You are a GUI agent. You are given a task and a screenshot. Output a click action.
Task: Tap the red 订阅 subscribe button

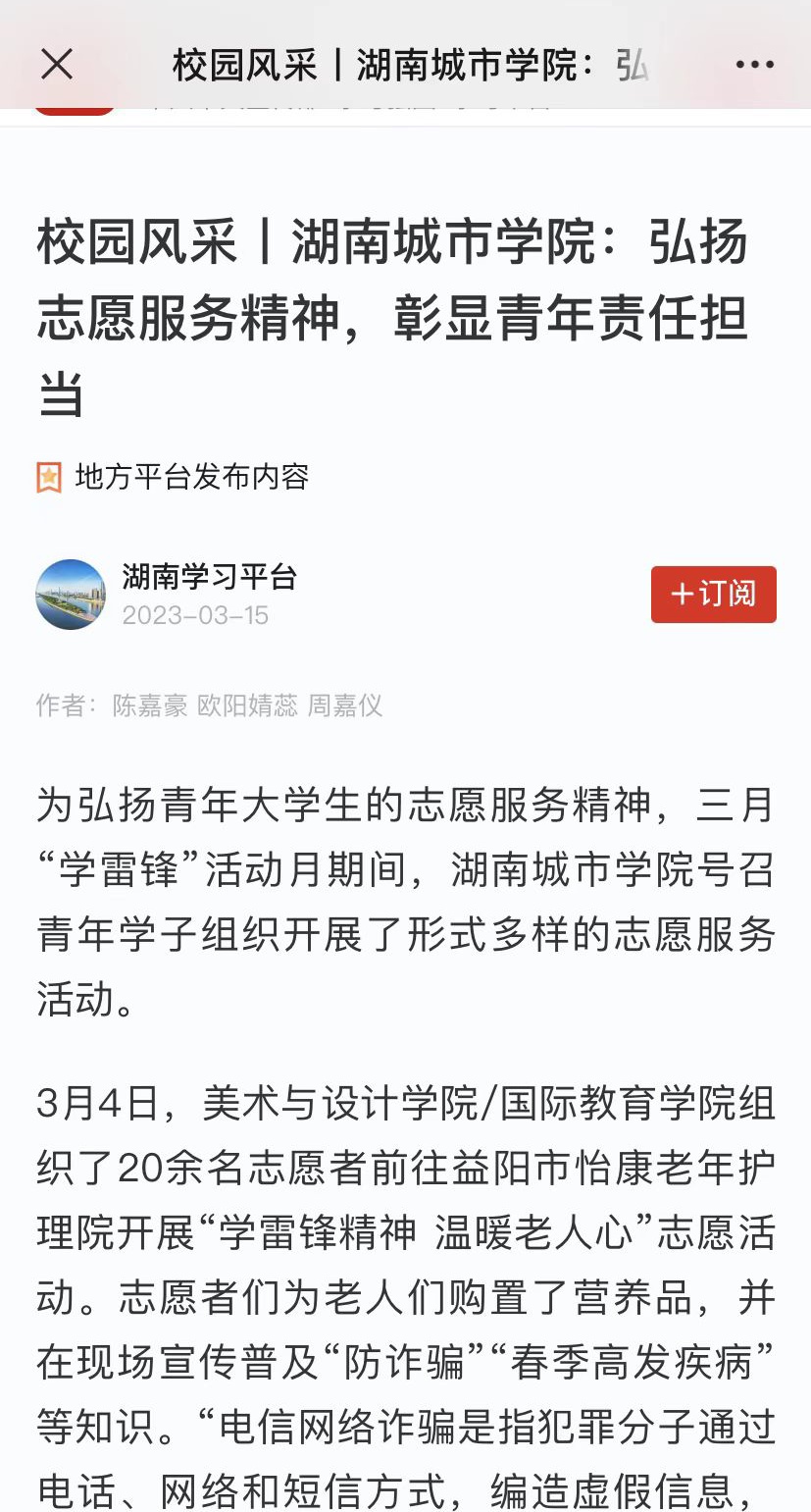click(713, 594)
